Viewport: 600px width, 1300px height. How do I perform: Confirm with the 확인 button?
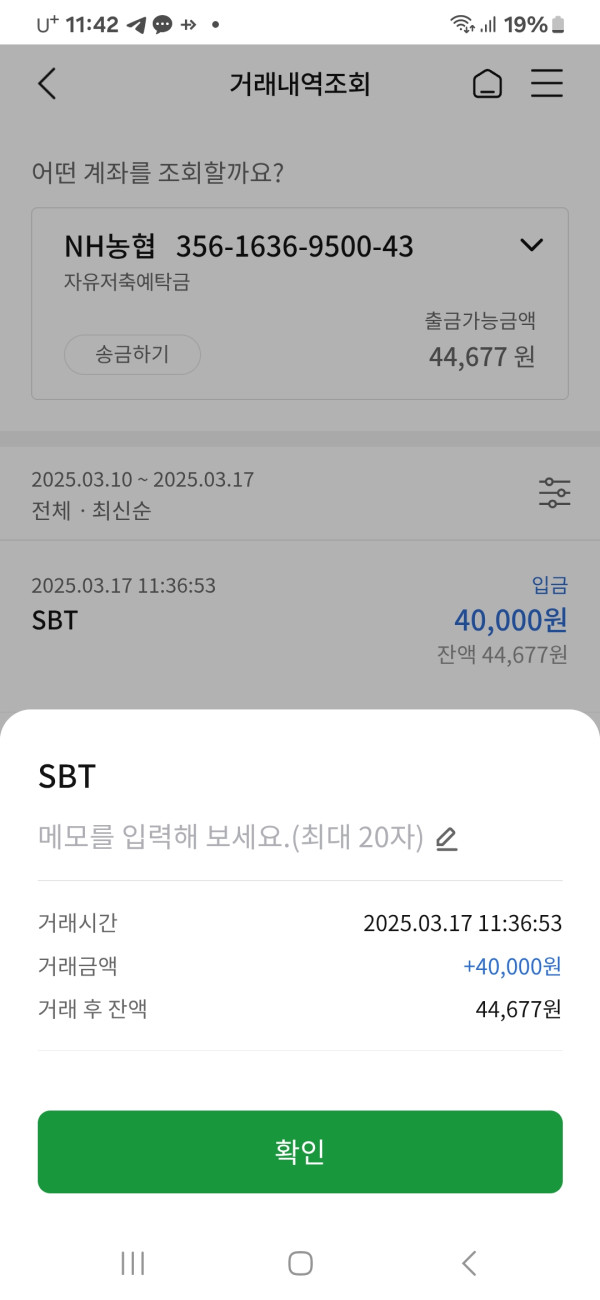(x=300, y=1151)
